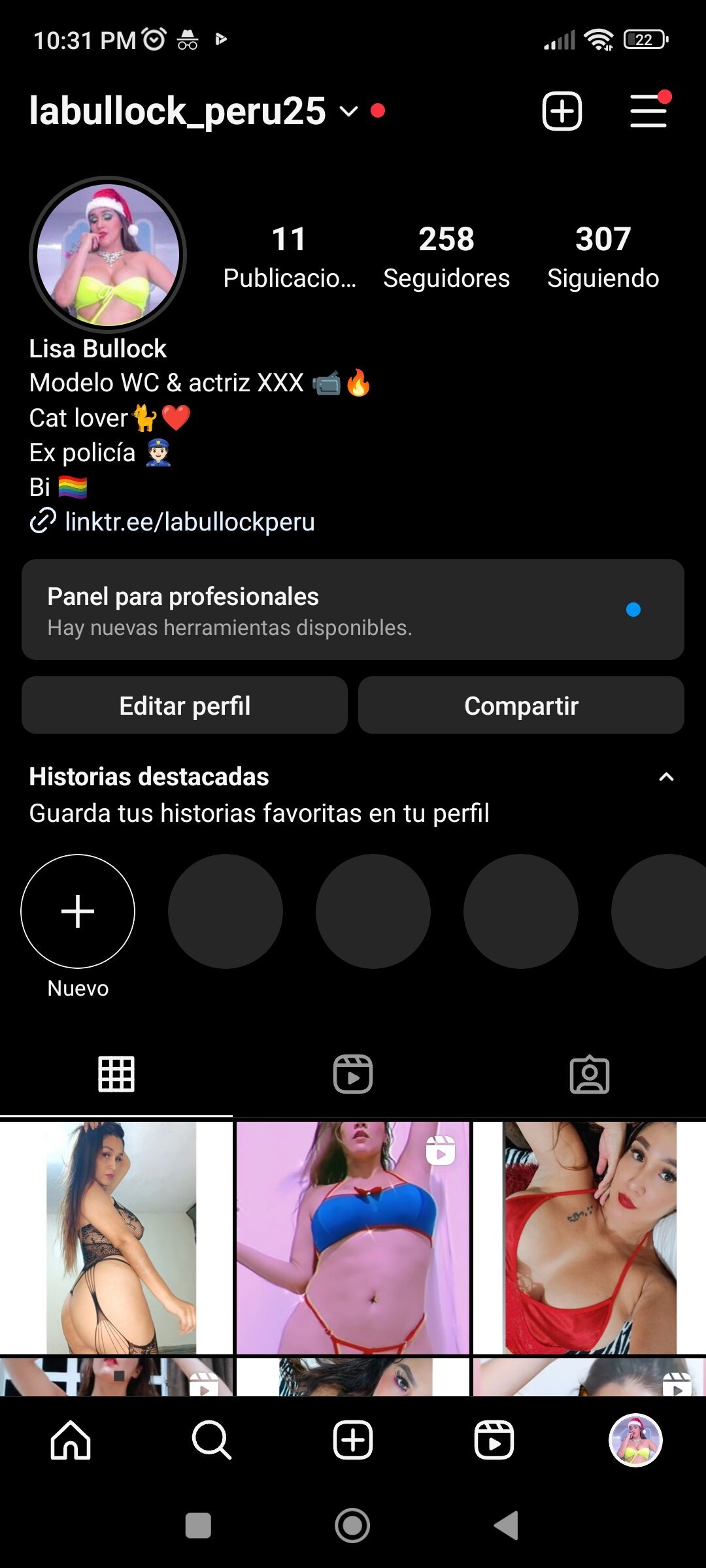Switch to the tagged photos tab
The width and height of the screenshot is (706, 1568).
(590, 1074)
